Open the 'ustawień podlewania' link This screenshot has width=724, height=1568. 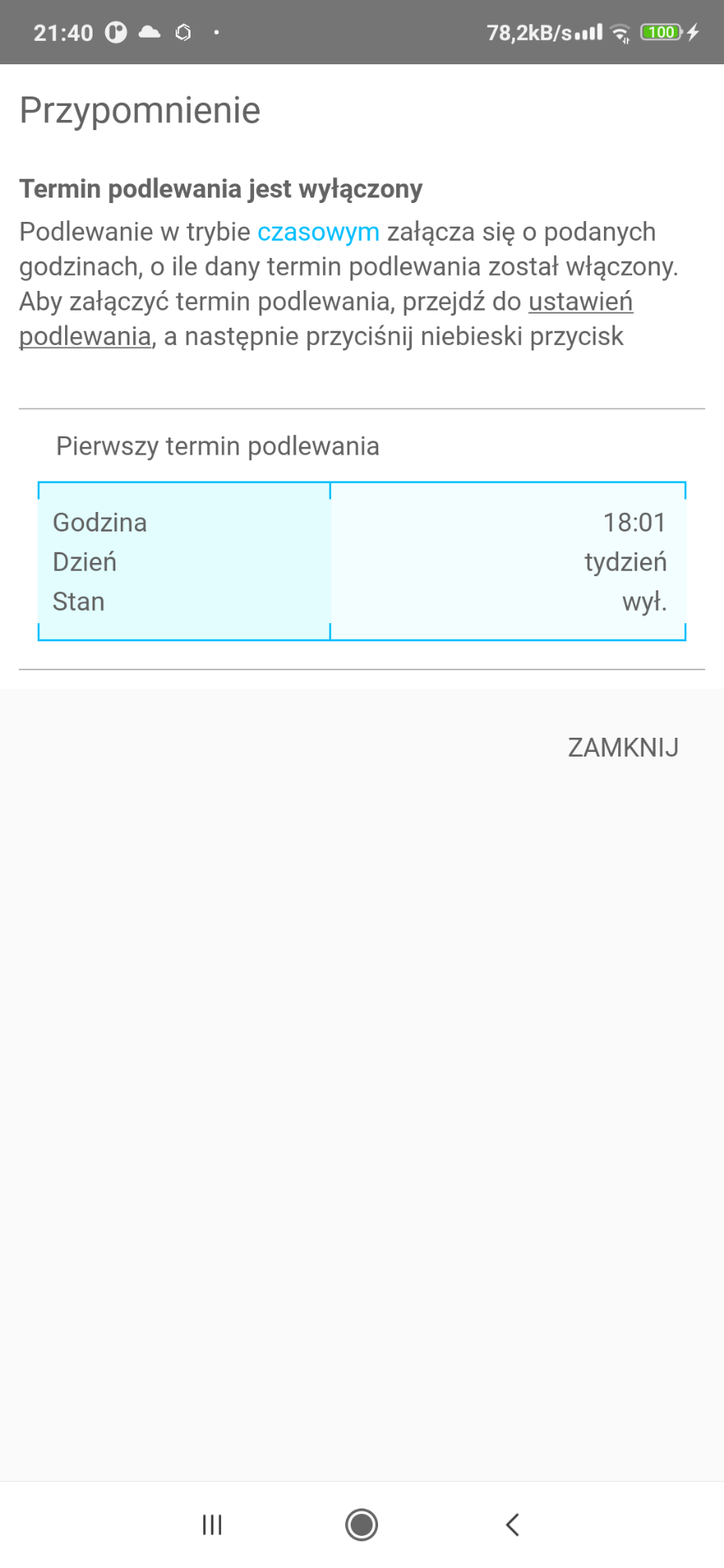(x=580, y=302)
